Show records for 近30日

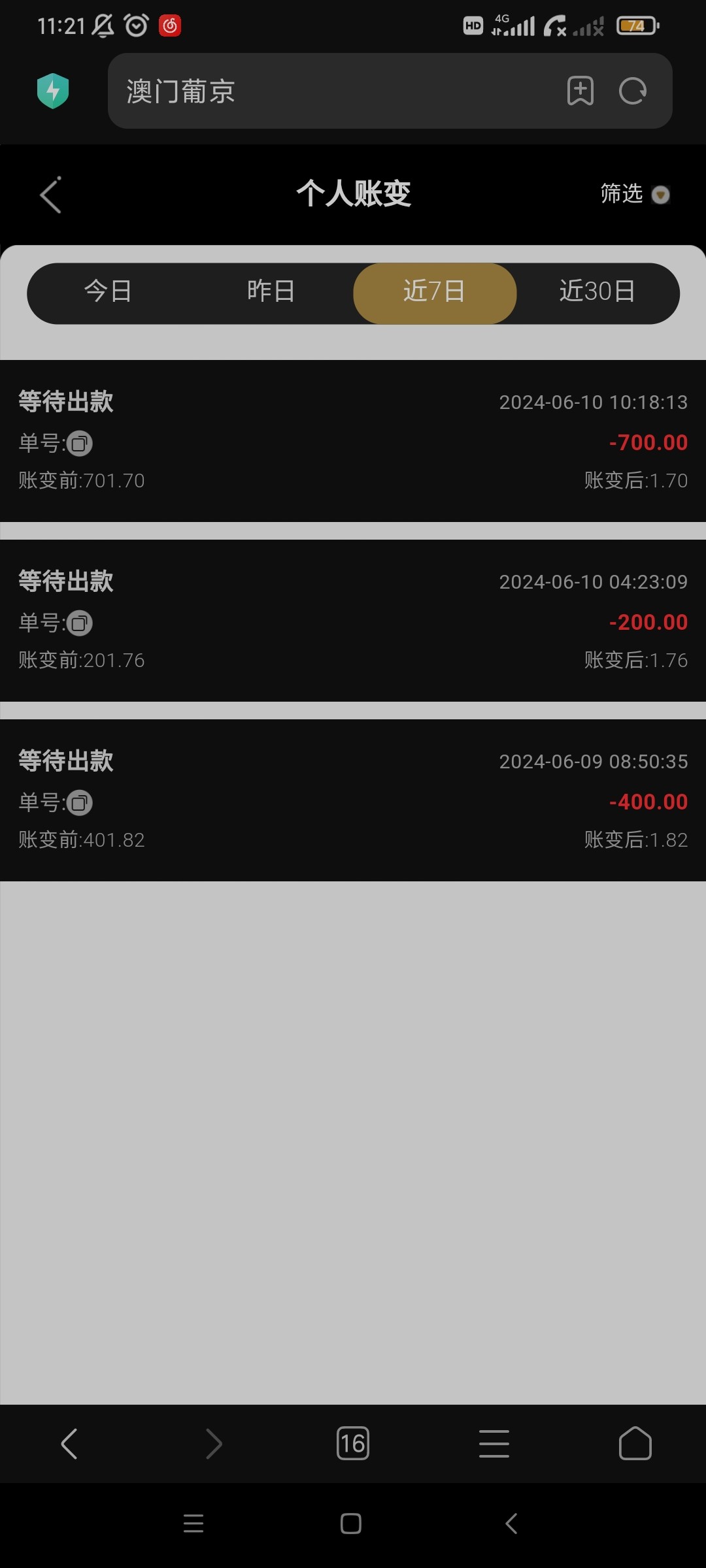pos(597,291)
